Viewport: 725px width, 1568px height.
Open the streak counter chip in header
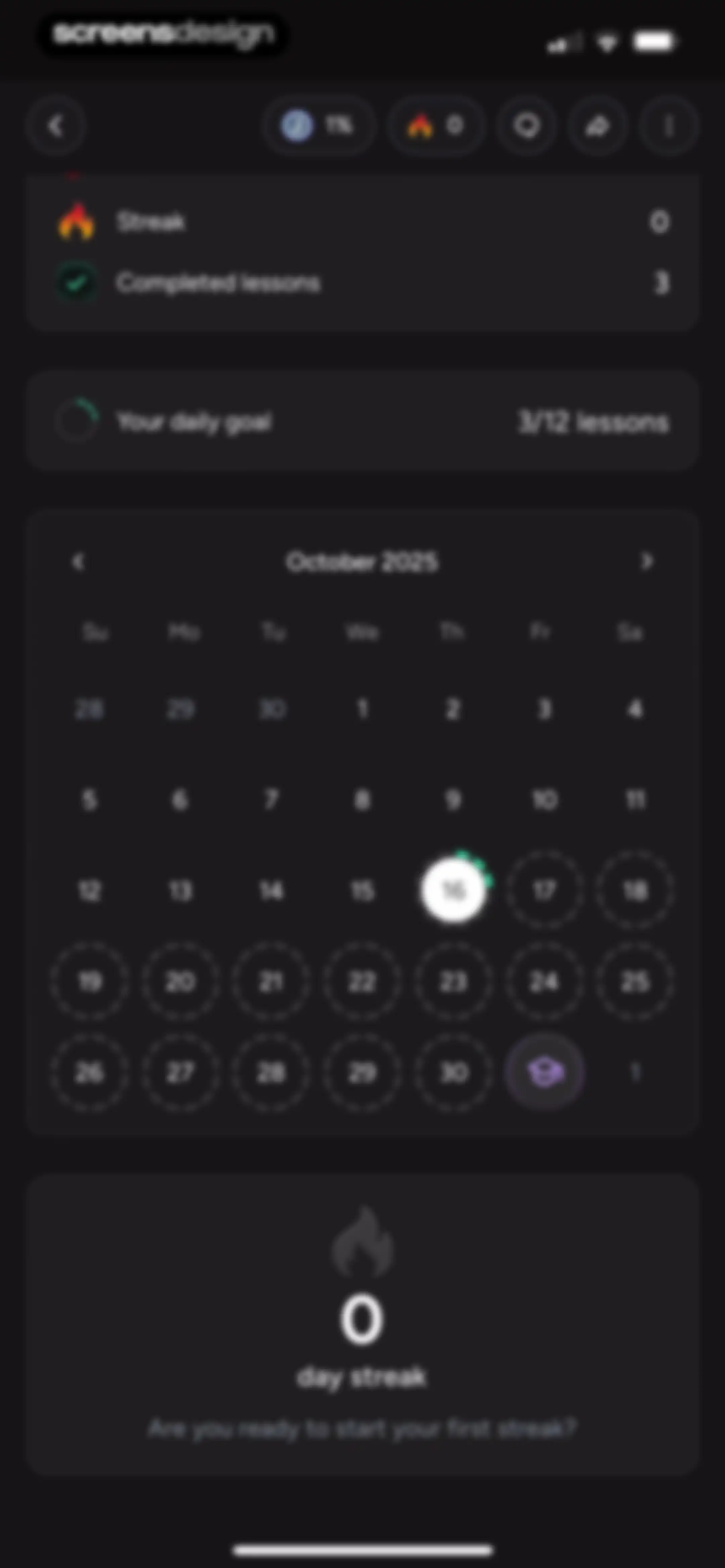(x=436, y=126)
